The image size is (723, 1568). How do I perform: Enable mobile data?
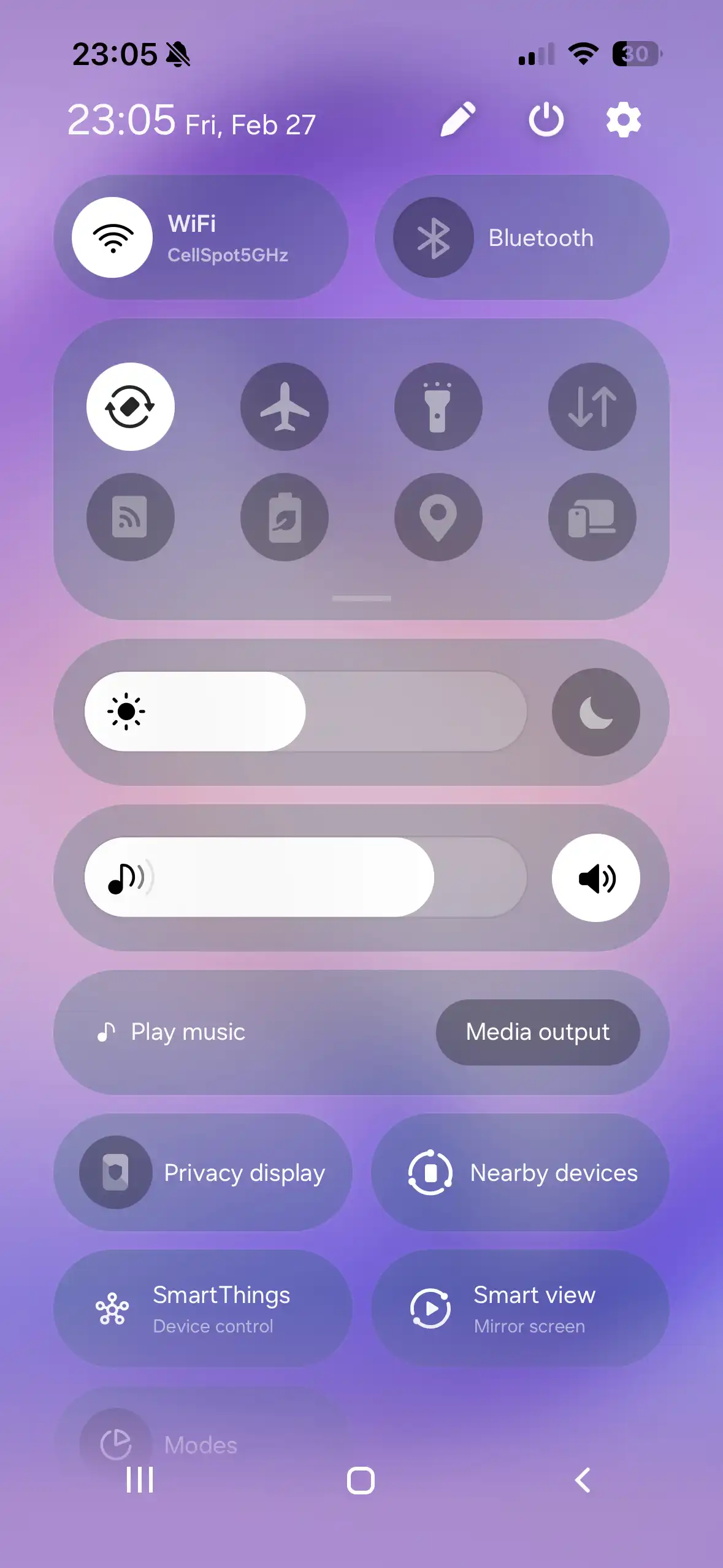pos(592,407)
